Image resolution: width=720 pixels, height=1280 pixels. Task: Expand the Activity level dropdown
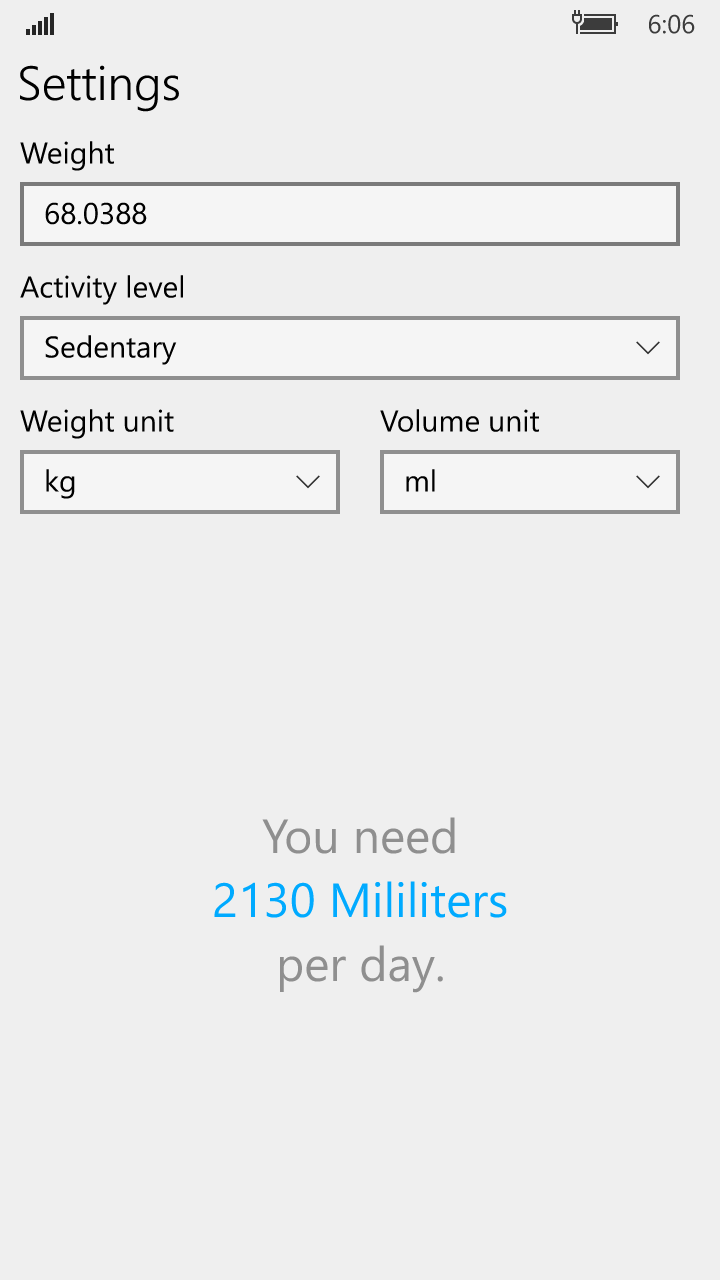pos(349,348)
